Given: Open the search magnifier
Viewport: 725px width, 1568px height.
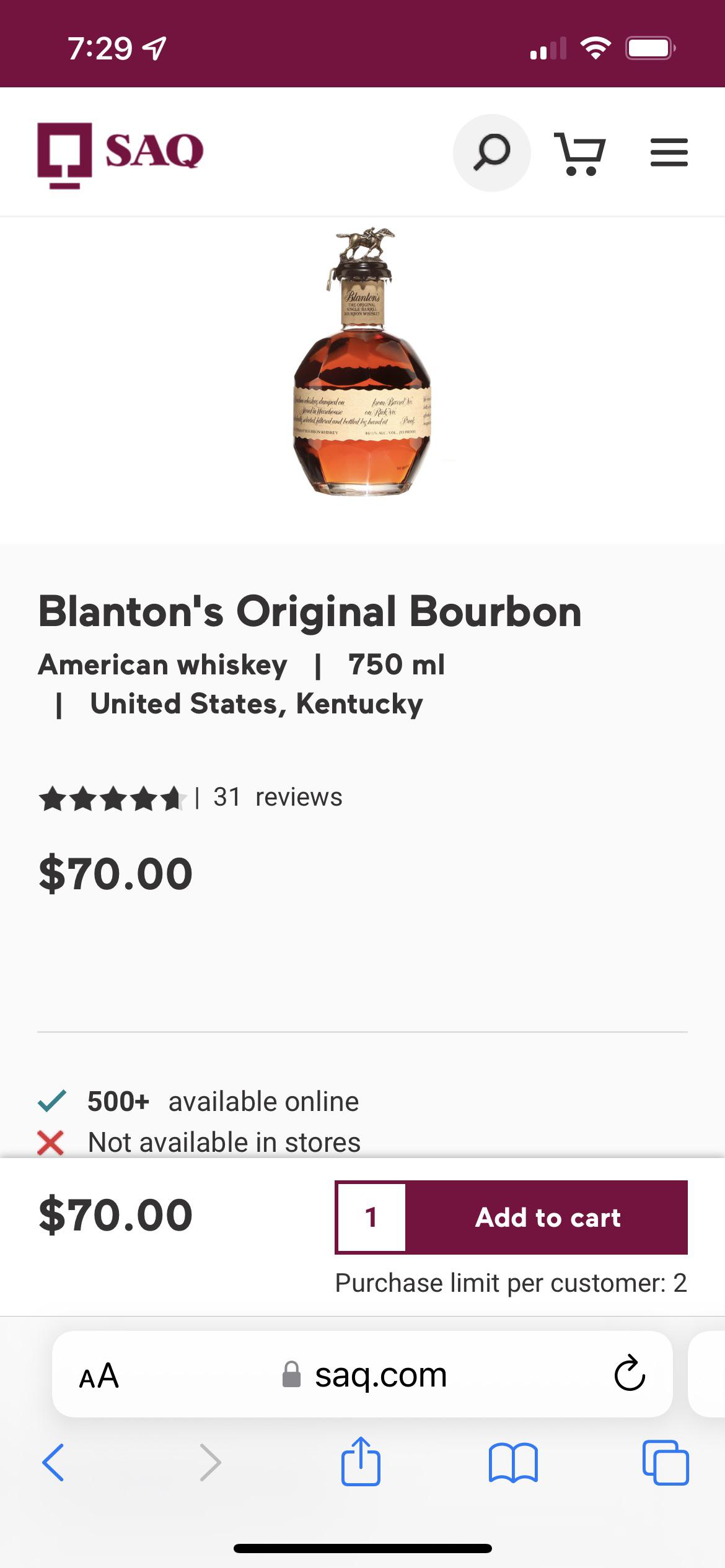Looking at the screenshot, I should pyautogui.click(x=490, y=152).
